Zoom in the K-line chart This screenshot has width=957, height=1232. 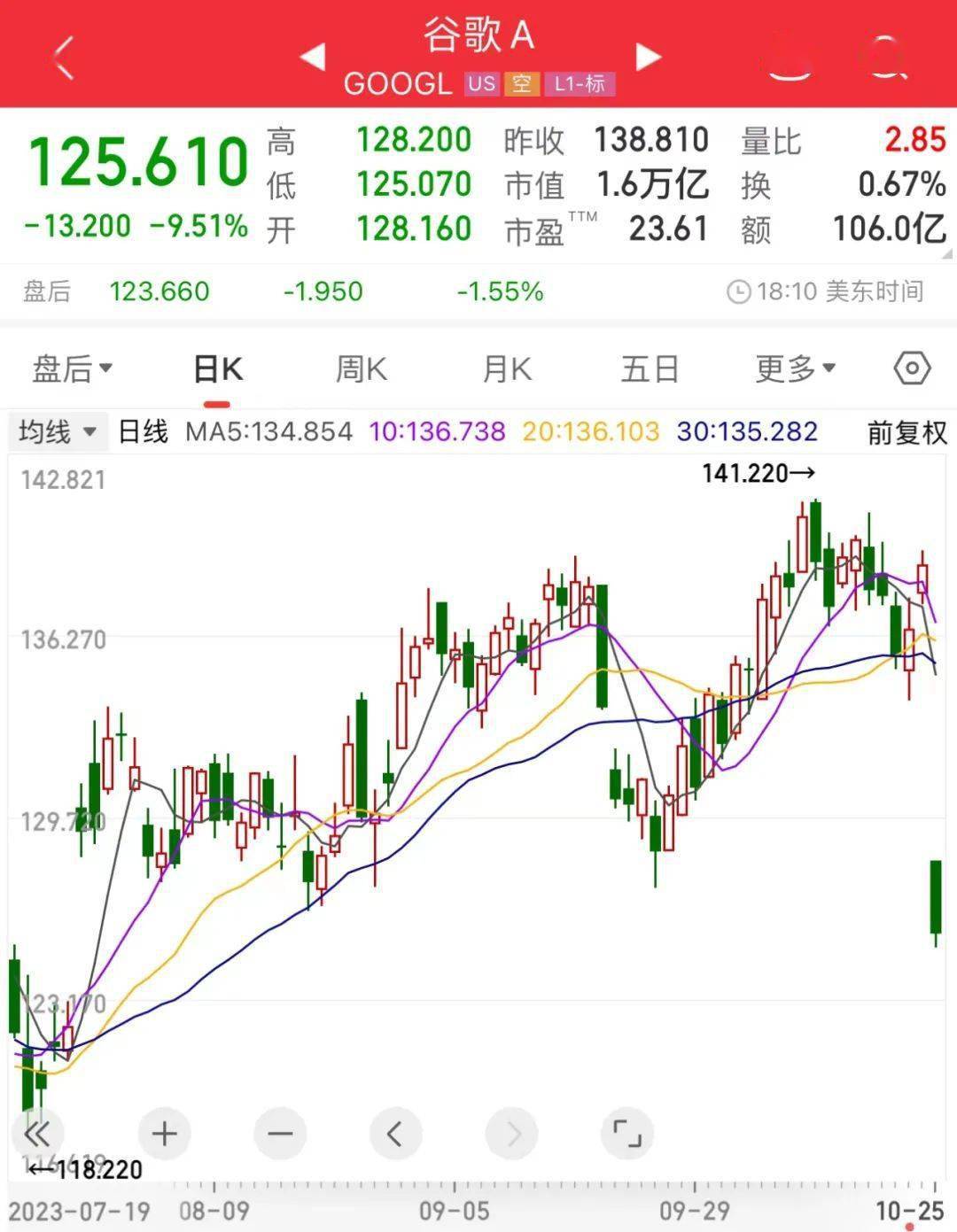pyautogui.click(x=164, y=1134)
